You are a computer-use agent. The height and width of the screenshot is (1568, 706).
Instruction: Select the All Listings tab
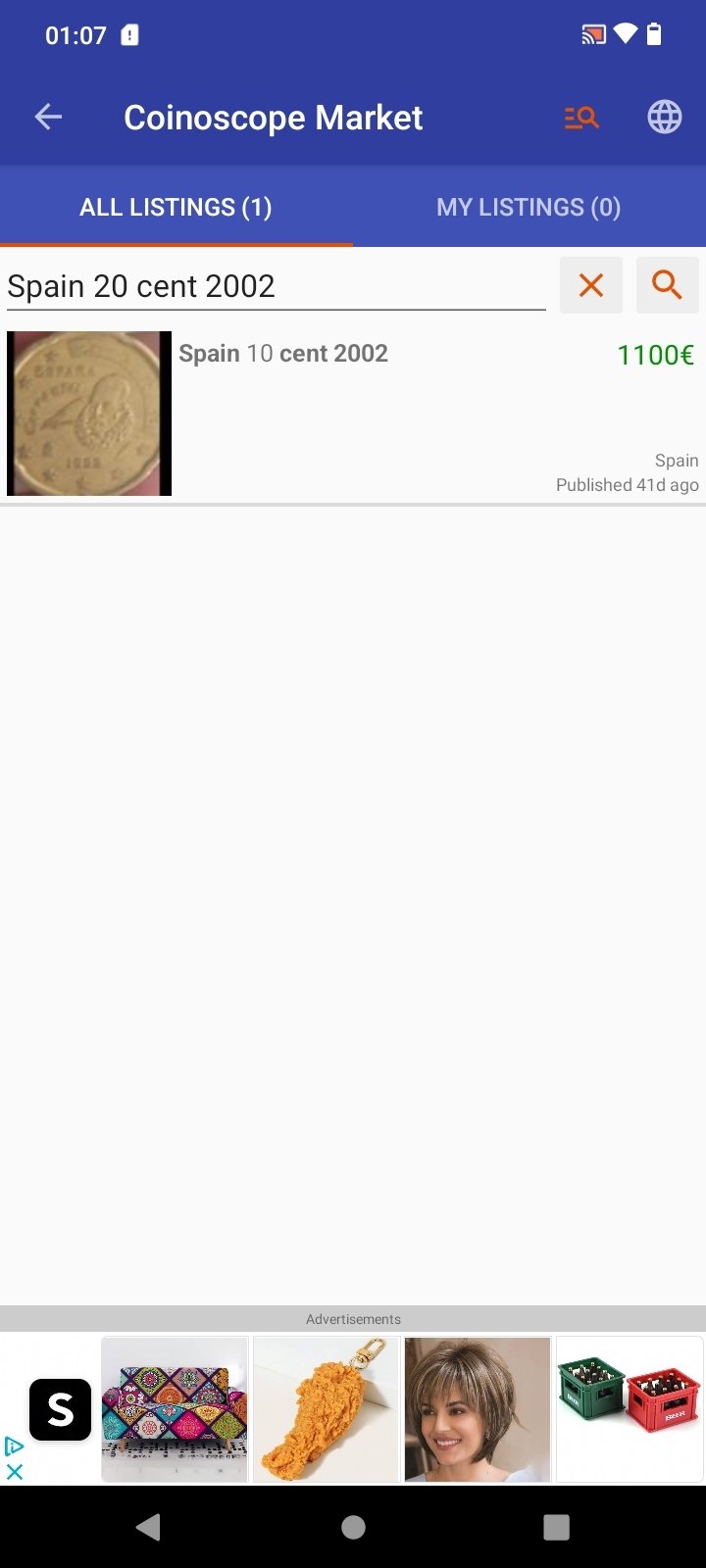tap(176, 207)
